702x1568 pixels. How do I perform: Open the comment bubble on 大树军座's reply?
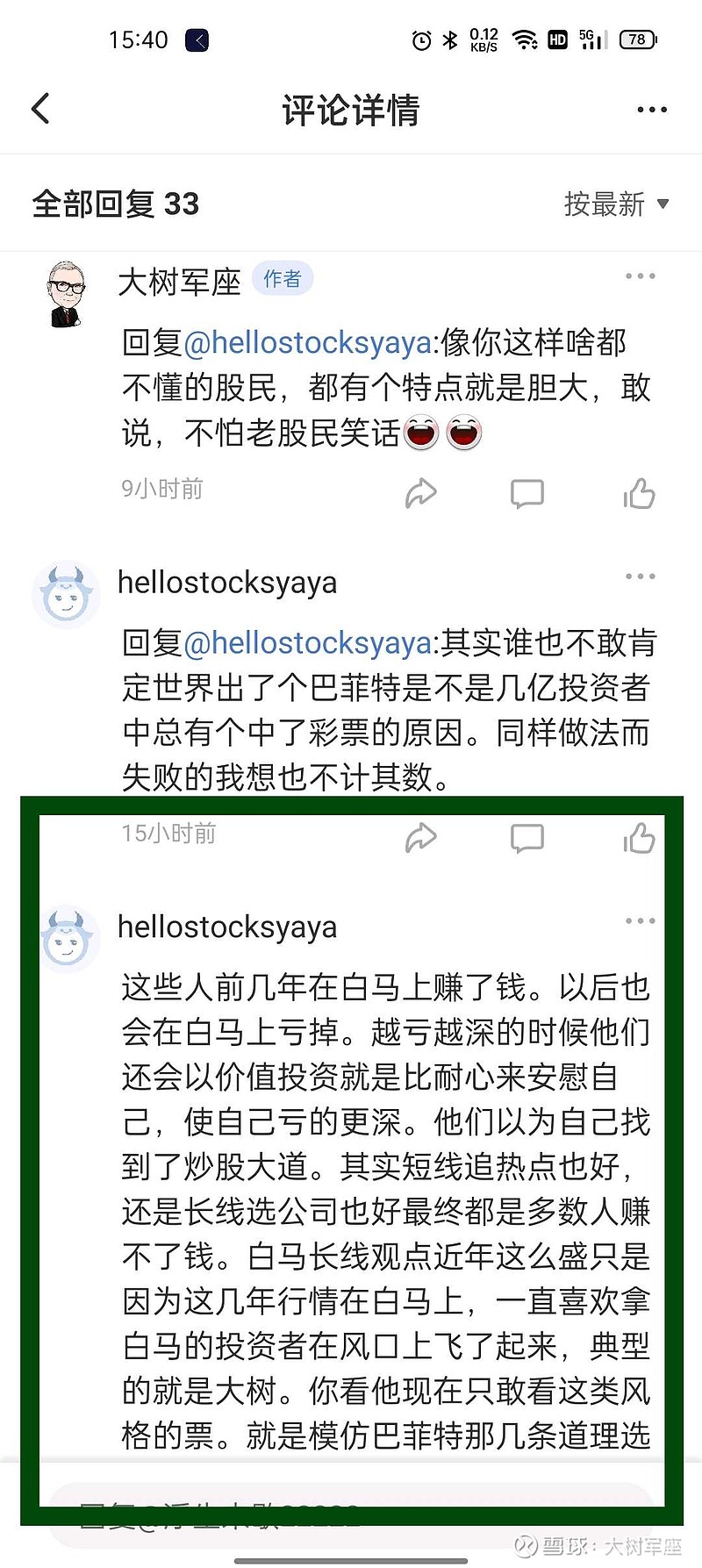pos(527,492)
